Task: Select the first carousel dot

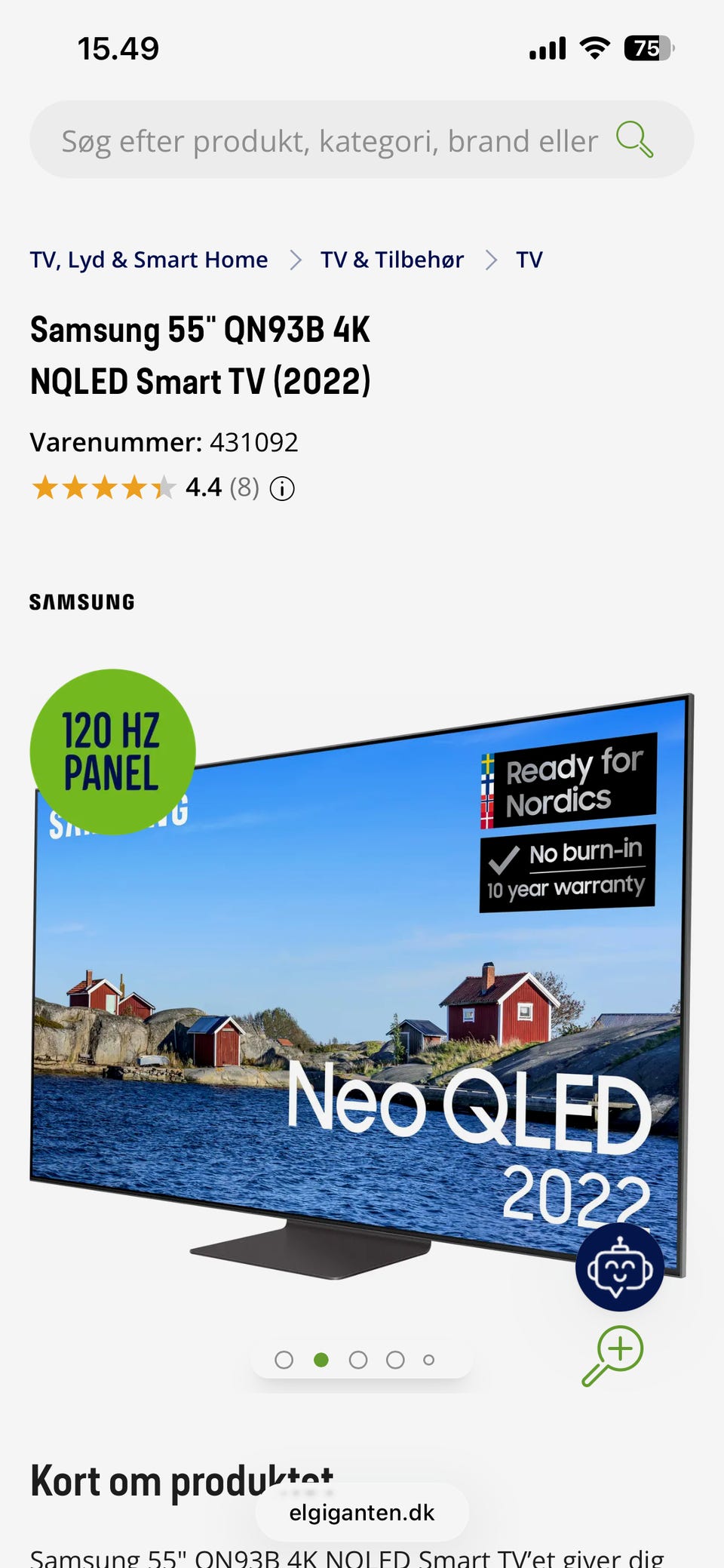Action: [284, 1360]
